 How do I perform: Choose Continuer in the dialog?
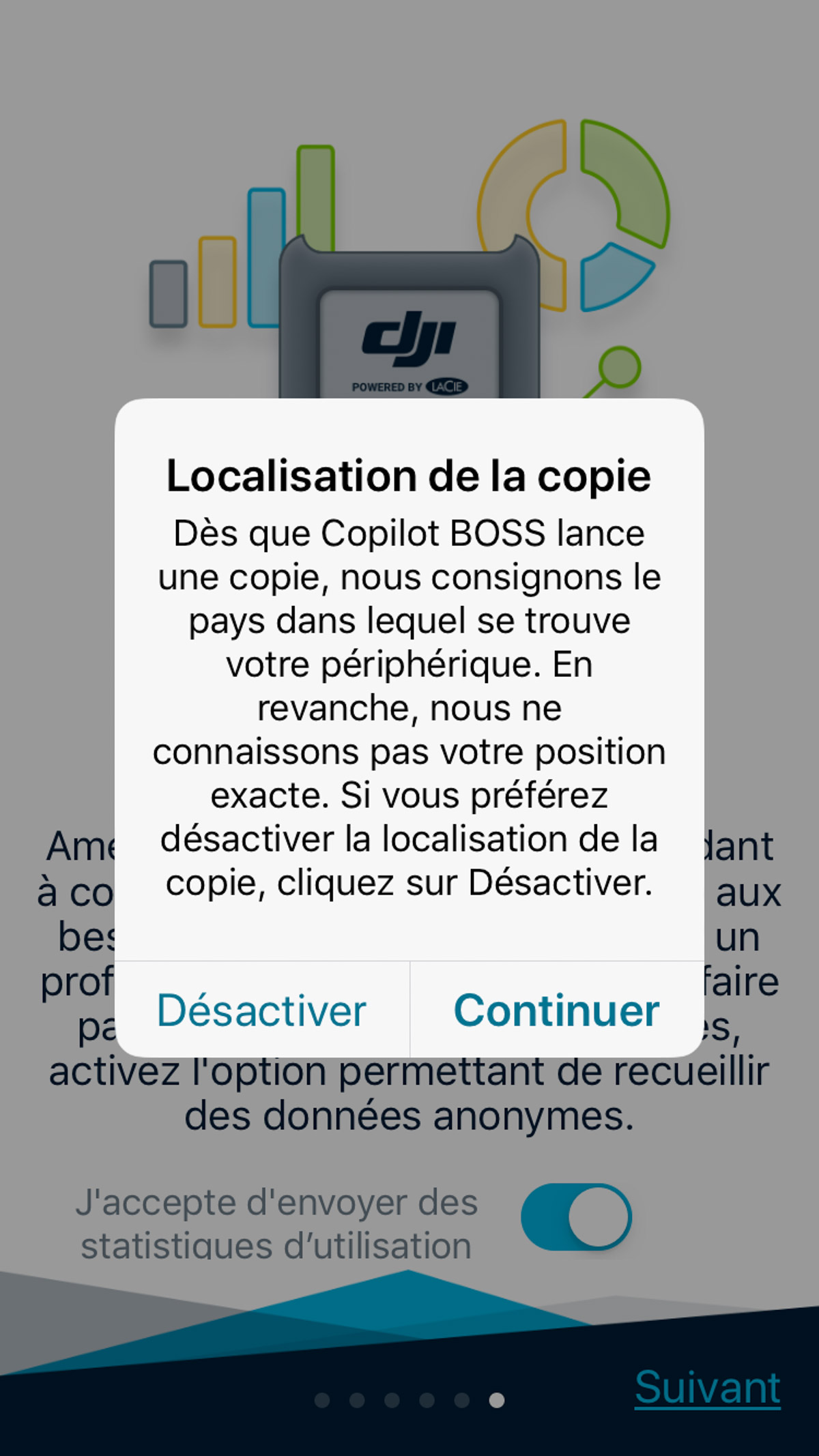click(x=557, y=1010)
